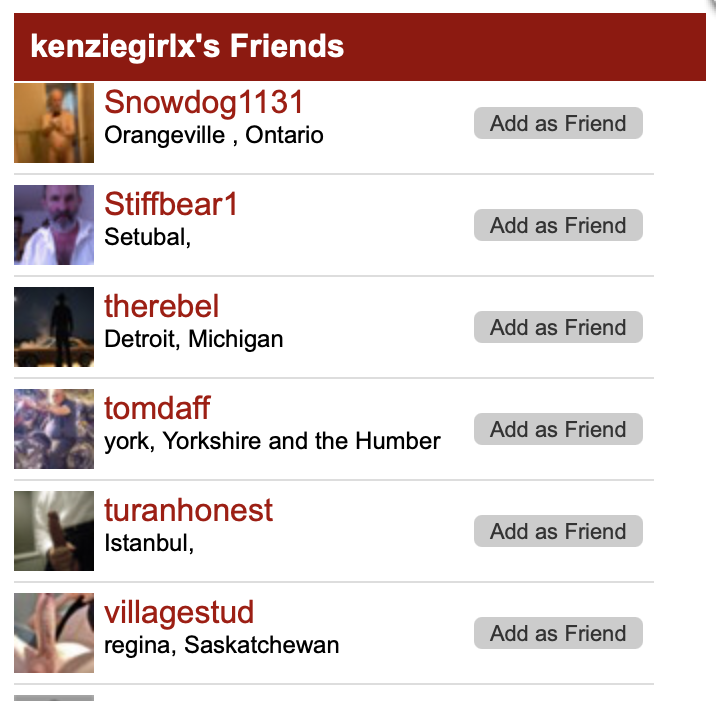Add Snowdog1131 as a friend
This screenshot has height=714, width=716.
[x=558, y=124]
